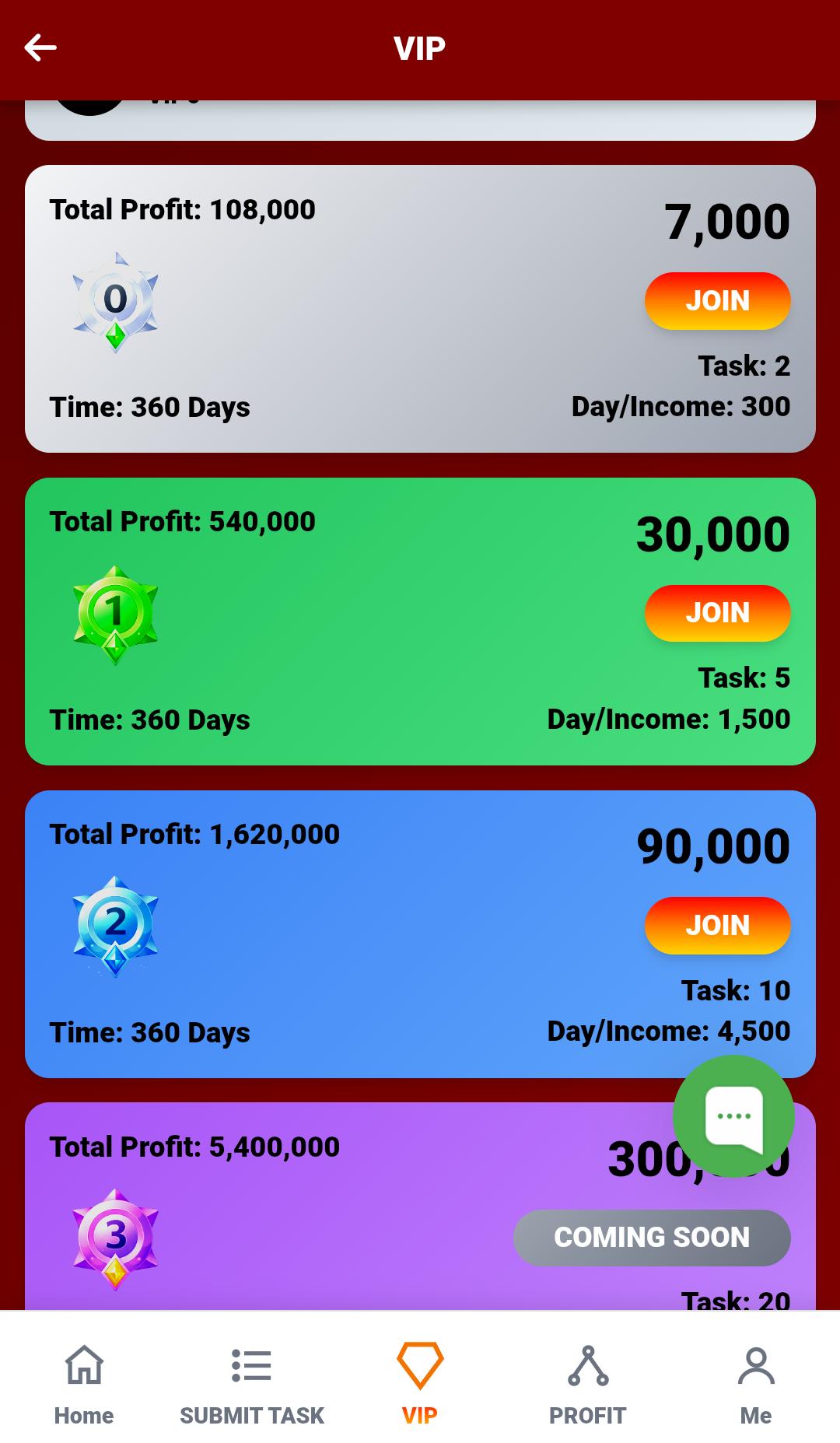This screenshot has width=840, height=1443.
Task: Tap the Me profile icon
Action: [755, 1365]
